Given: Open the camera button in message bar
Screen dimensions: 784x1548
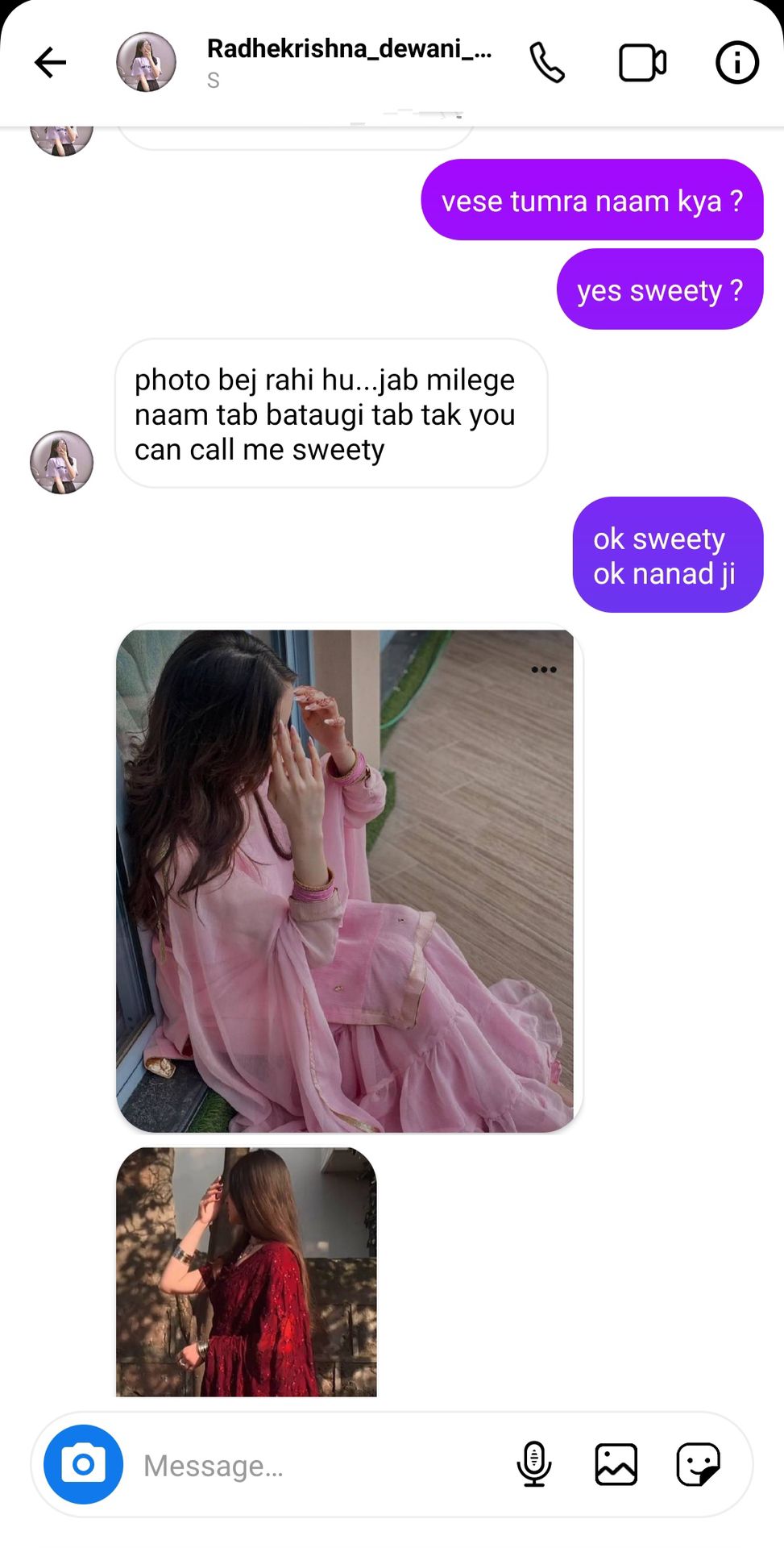Looking at the screenshot, I should [83, 1464].
